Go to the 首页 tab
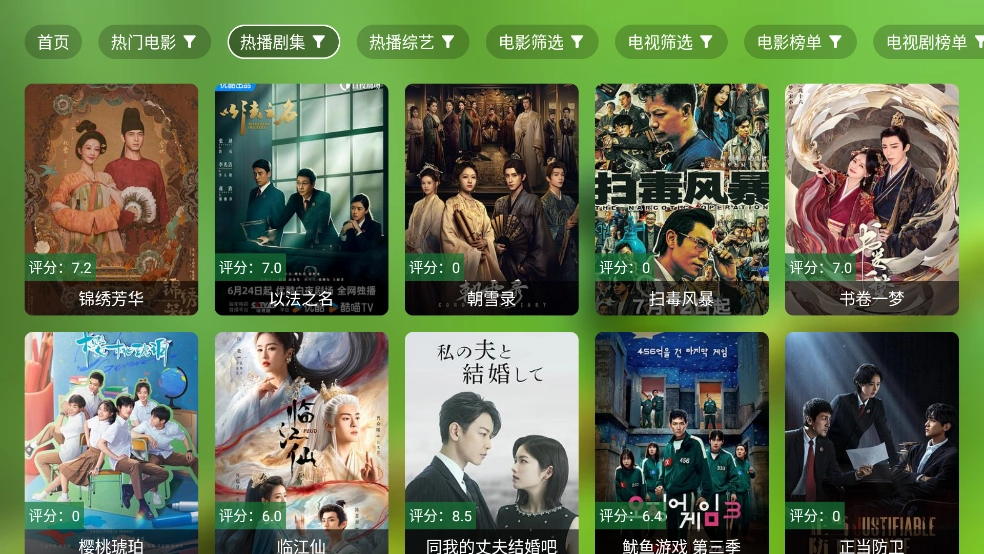The image size is (984, 554). point(53,42)
